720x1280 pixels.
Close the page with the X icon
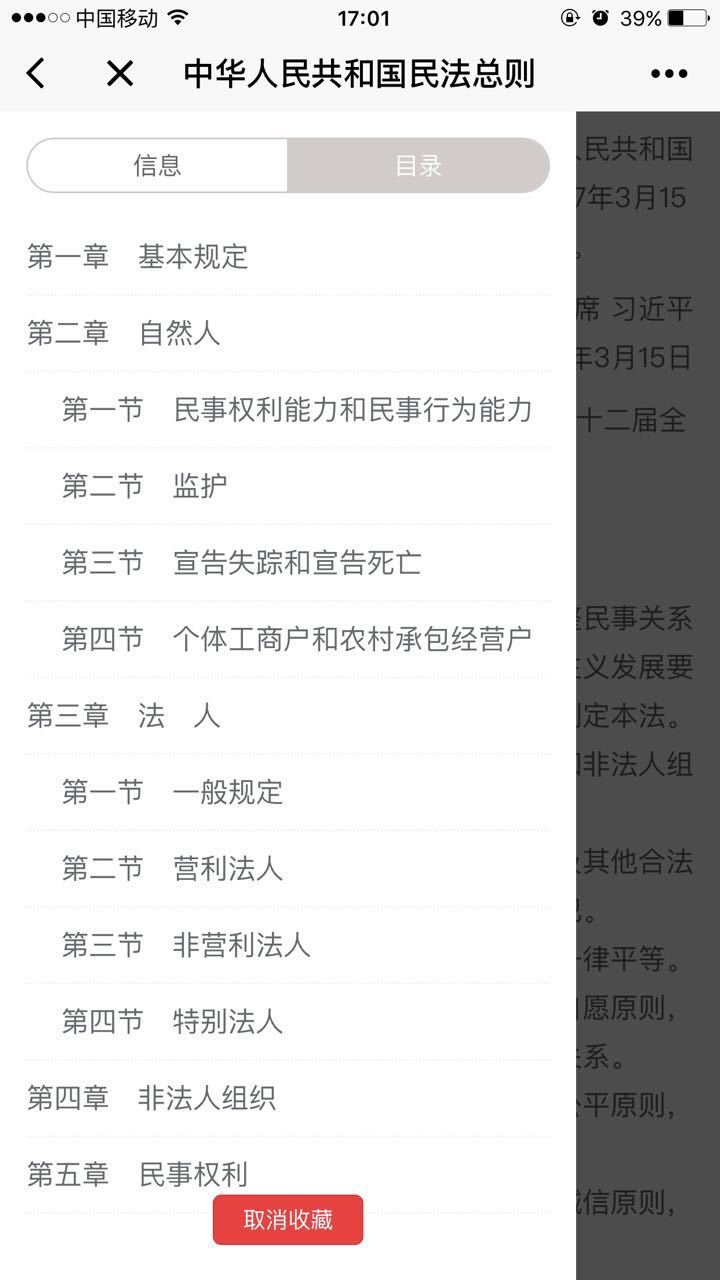120,73
